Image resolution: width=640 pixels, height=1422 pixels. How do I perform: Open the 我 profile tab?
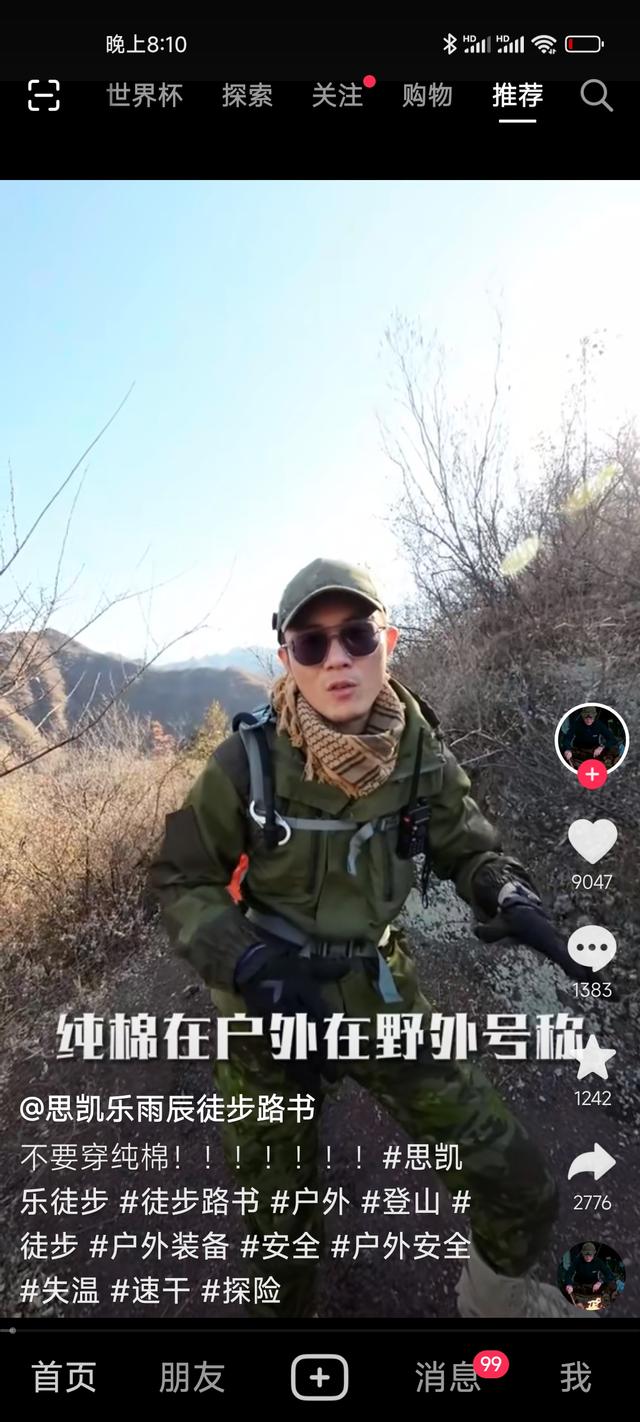pos(575,1377)
